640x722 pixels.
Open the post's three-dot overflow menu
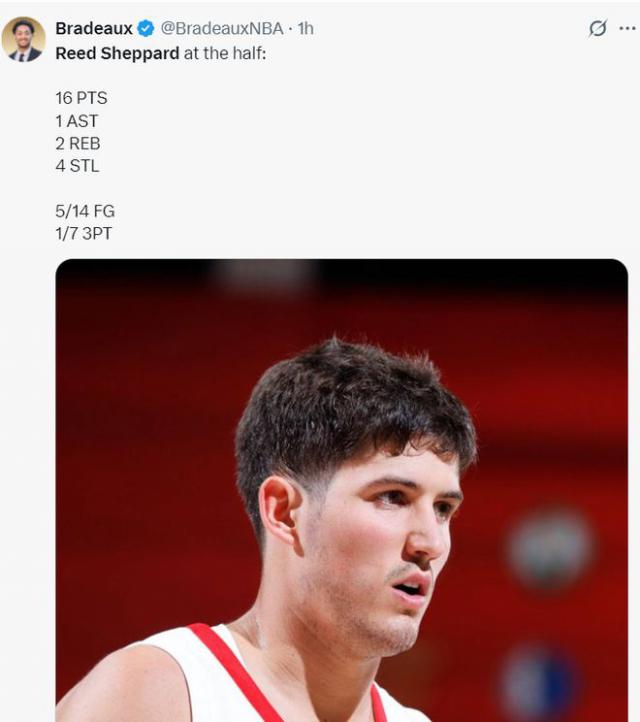click(x=627, y=29)
